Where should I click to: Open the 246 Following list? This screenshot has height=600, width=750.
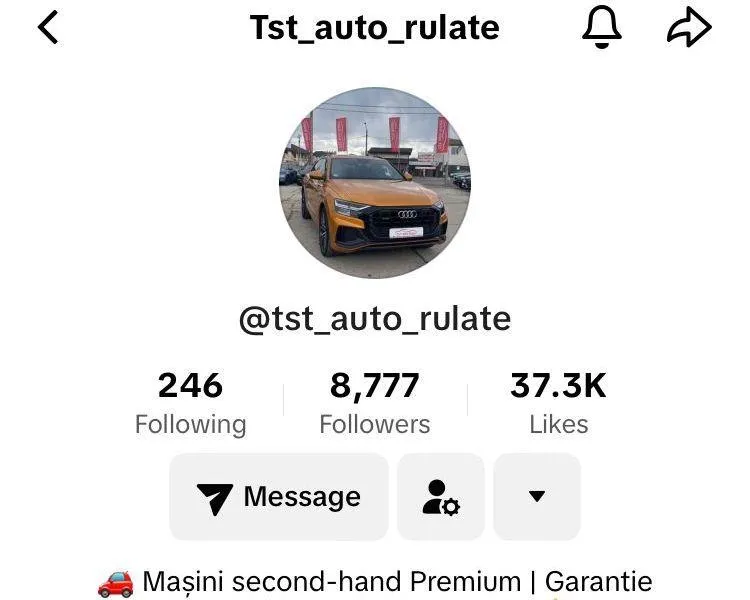click(x=190, y=403)
